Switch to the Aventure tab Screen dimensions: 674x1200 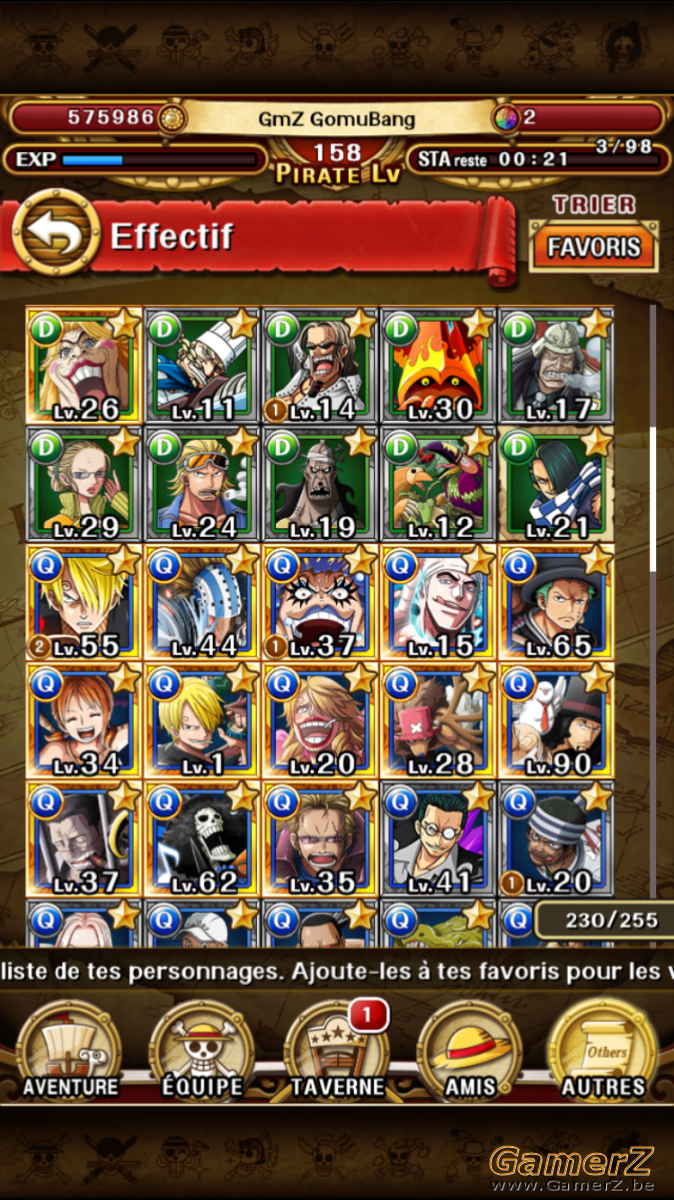pos(70,1051)
